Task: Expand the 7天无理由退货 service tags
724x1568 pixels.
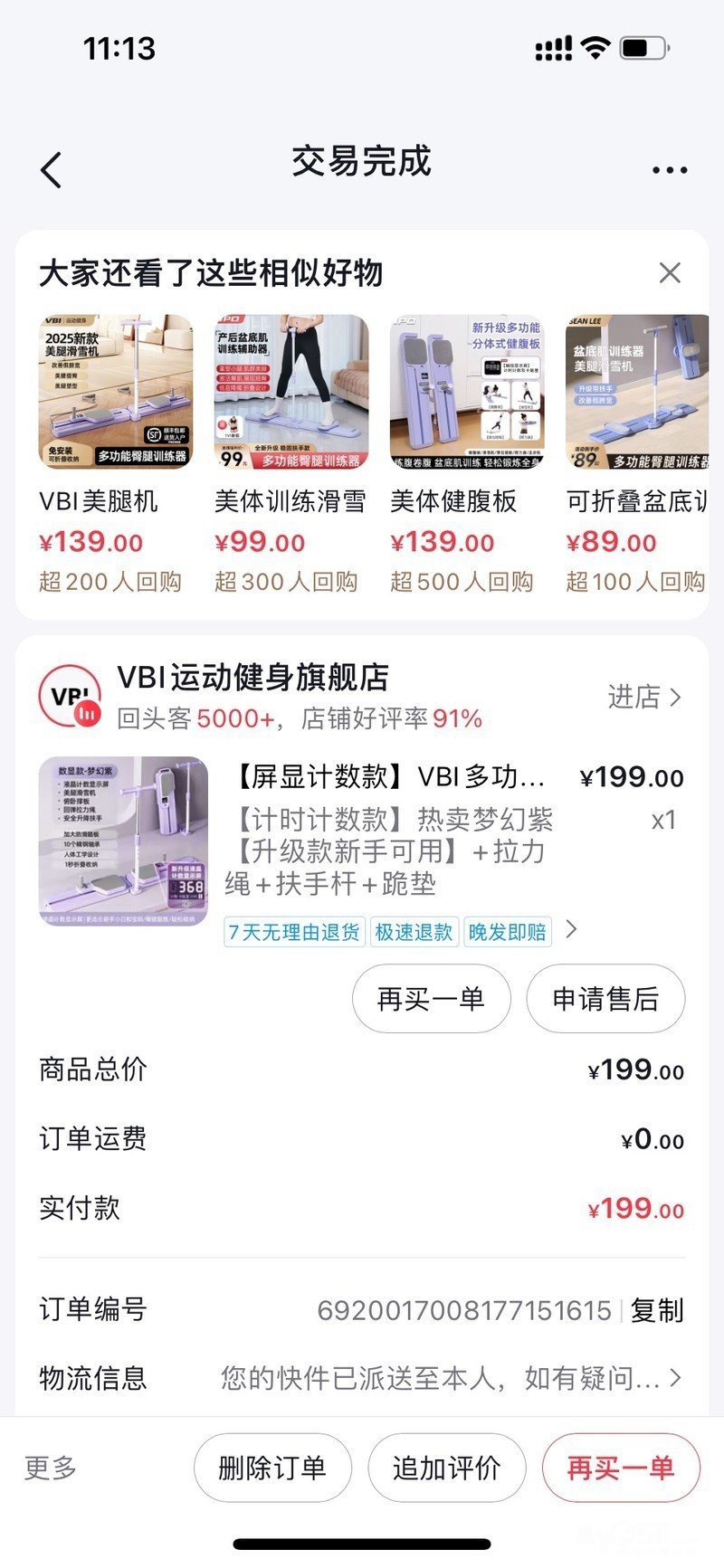Action: click(x=571, y=930)
